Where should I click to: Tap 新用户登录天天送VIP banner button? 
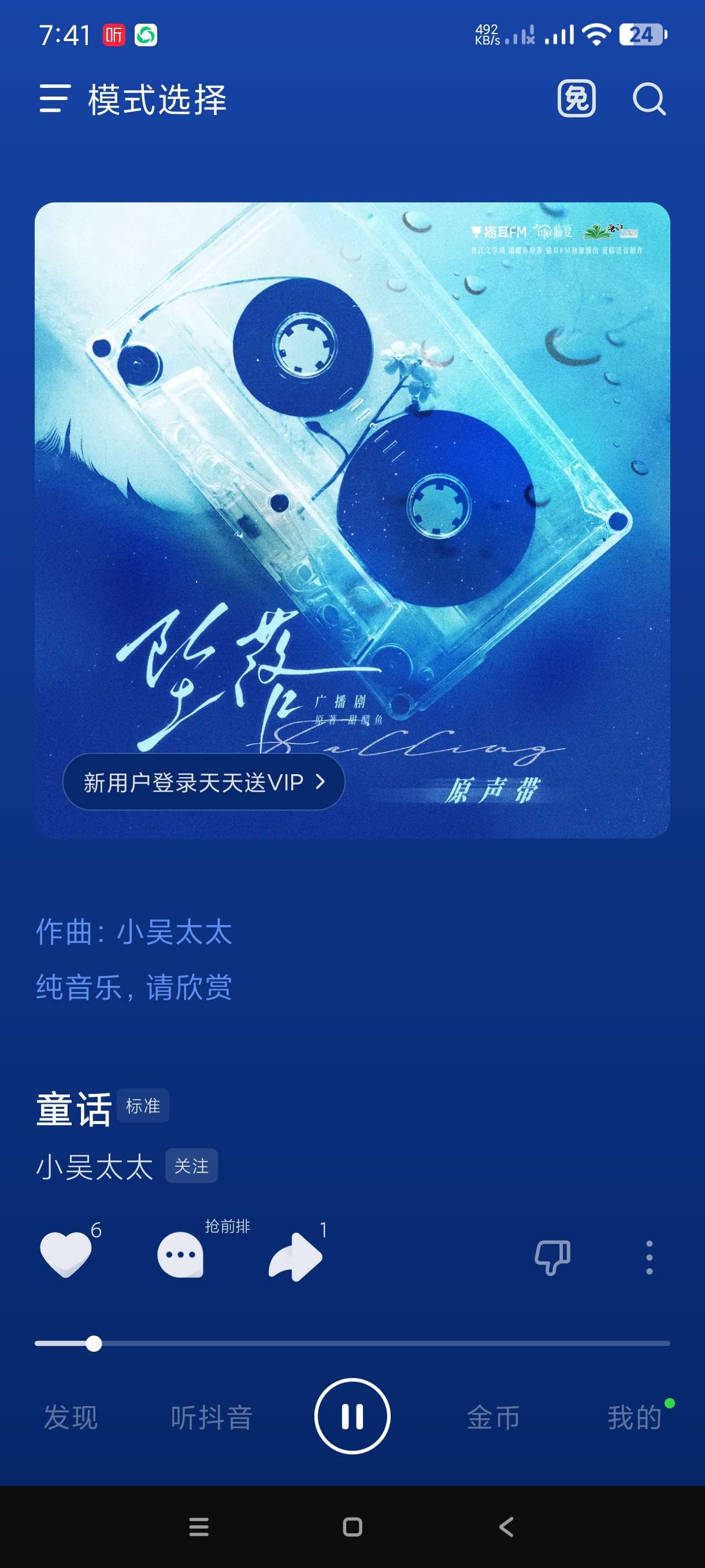204,782
